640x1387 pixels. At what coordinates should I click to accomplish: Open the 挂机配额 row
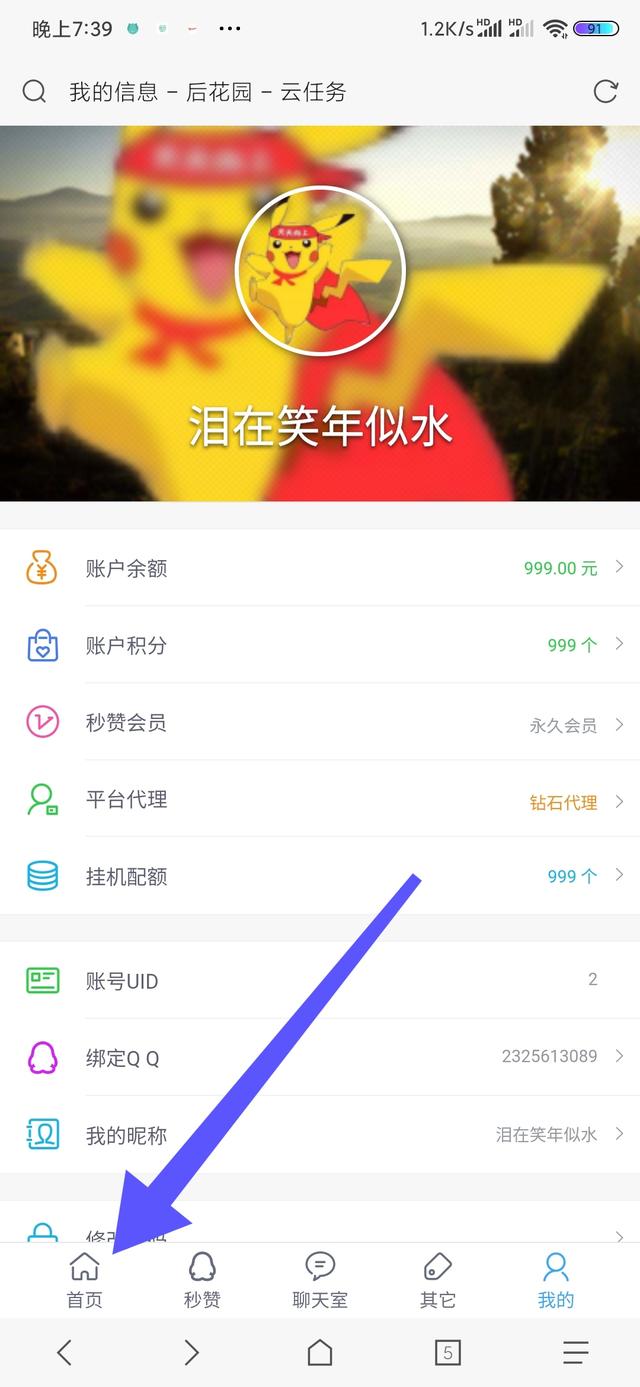[x=320, y=876]
